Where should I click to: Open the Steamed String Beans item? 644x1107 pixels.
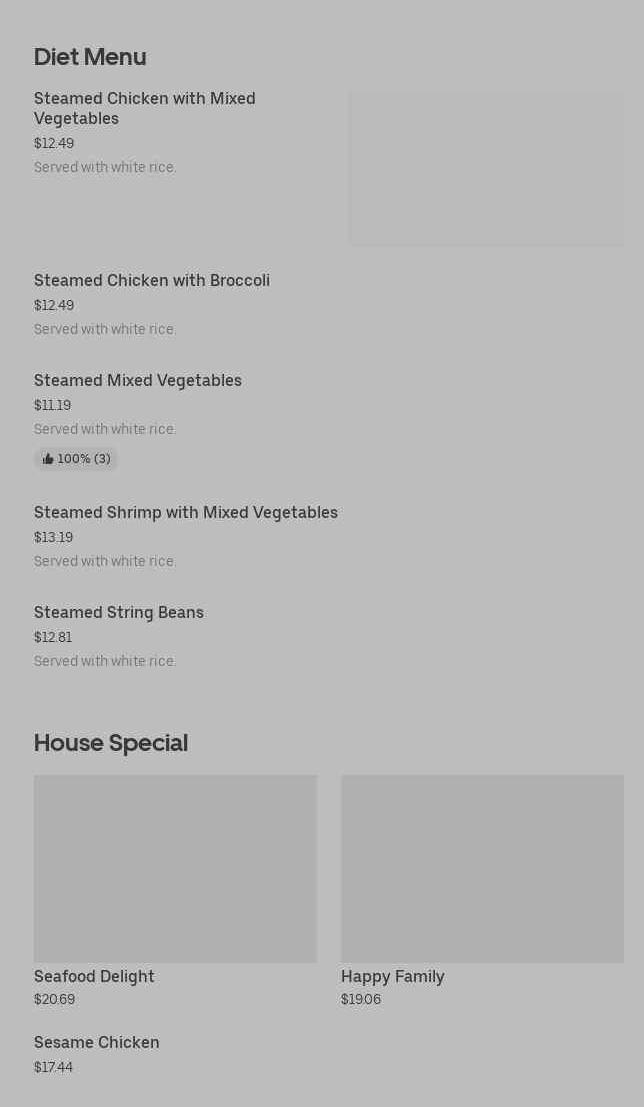tap(329, 636)
